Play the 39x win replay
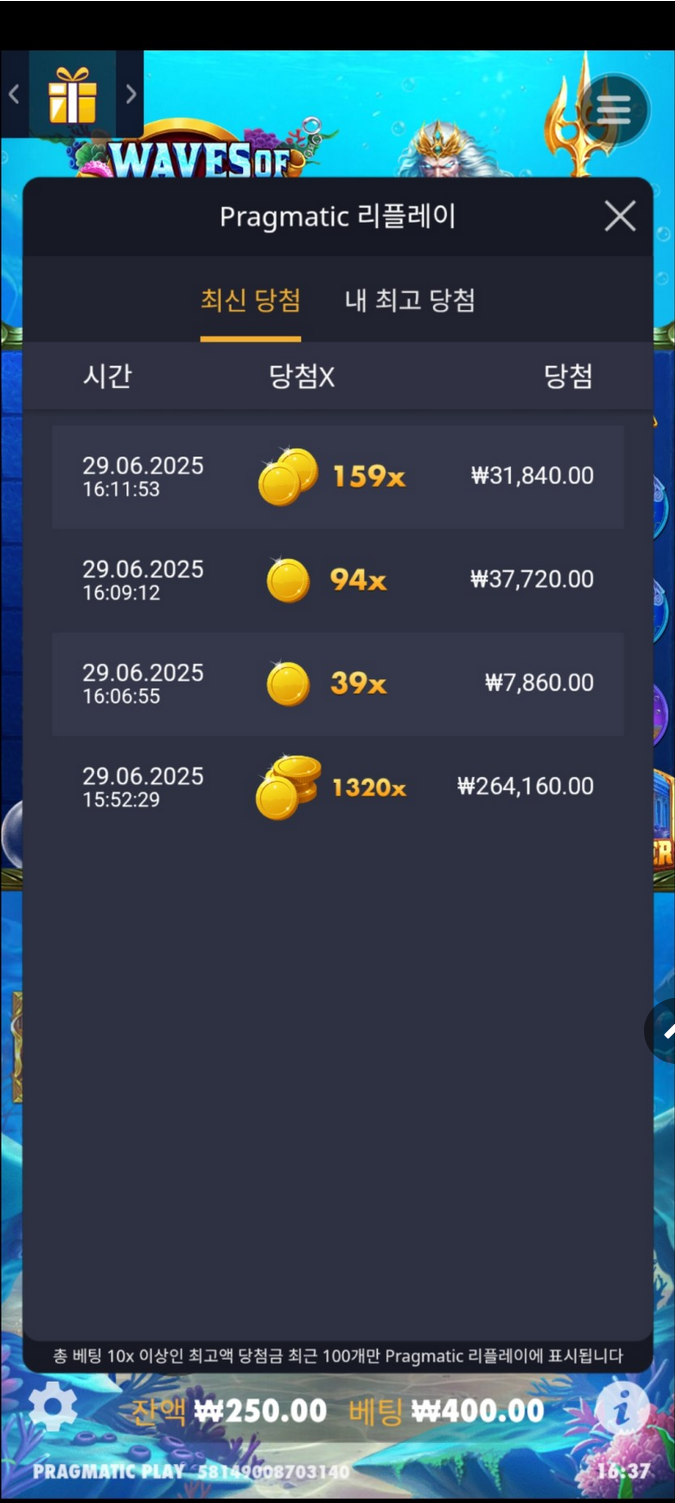The height and width of the screenshot is (1503, 675). coord(338,684)
